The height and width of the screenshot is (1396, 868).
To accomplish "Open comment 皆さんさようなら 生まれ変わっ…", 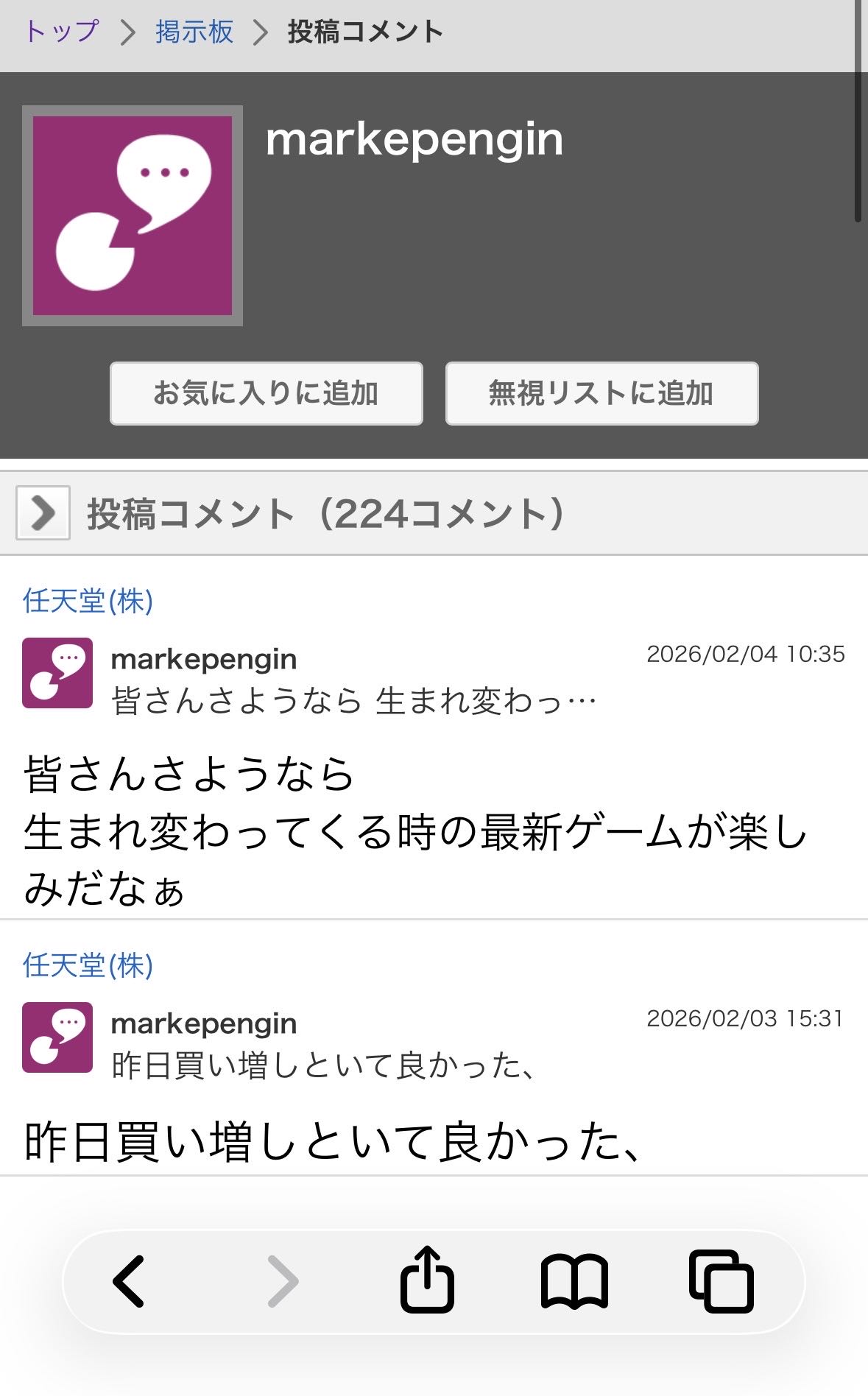I will pyautogui.click(x=353, y=701).
